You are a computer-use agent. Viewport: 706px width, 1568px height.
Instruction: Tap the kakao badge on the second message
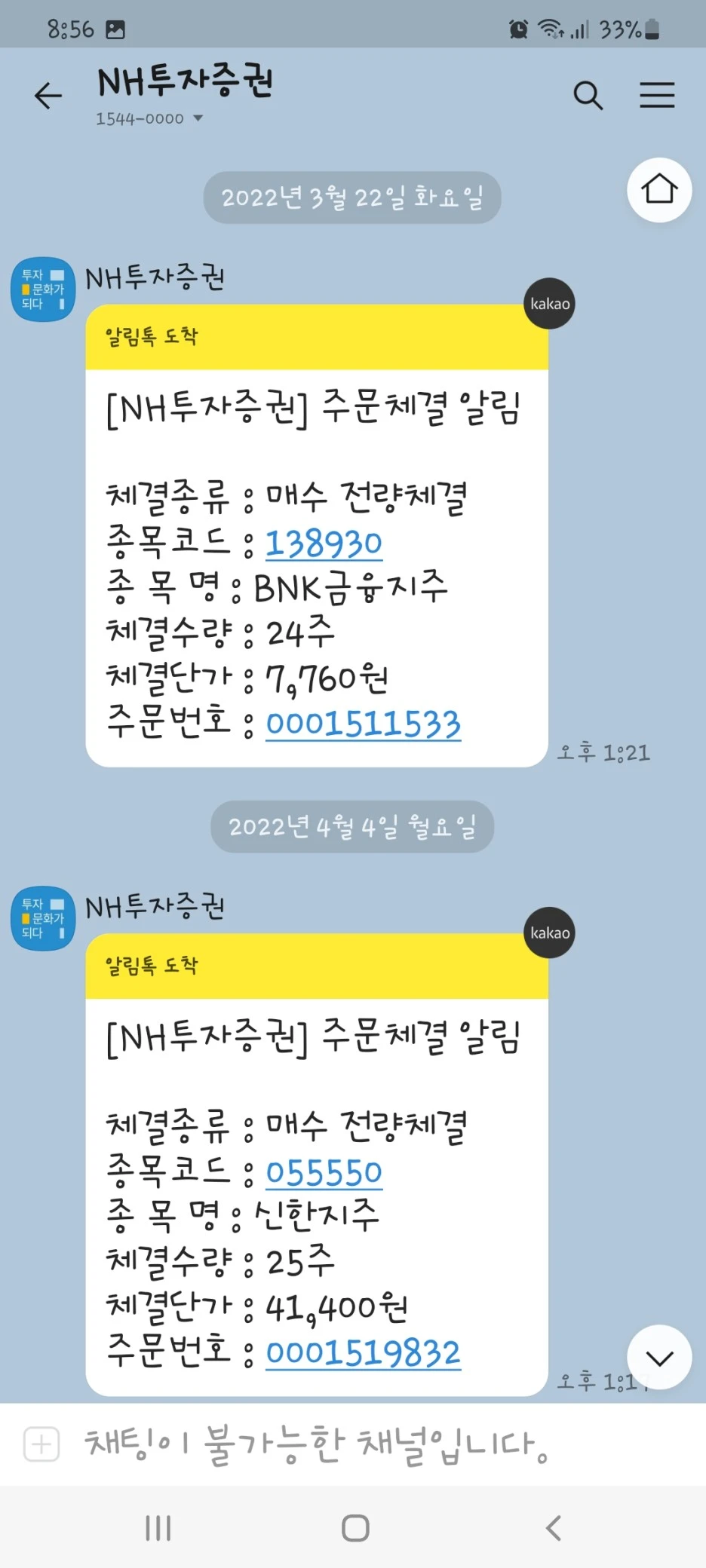[548, 933]
